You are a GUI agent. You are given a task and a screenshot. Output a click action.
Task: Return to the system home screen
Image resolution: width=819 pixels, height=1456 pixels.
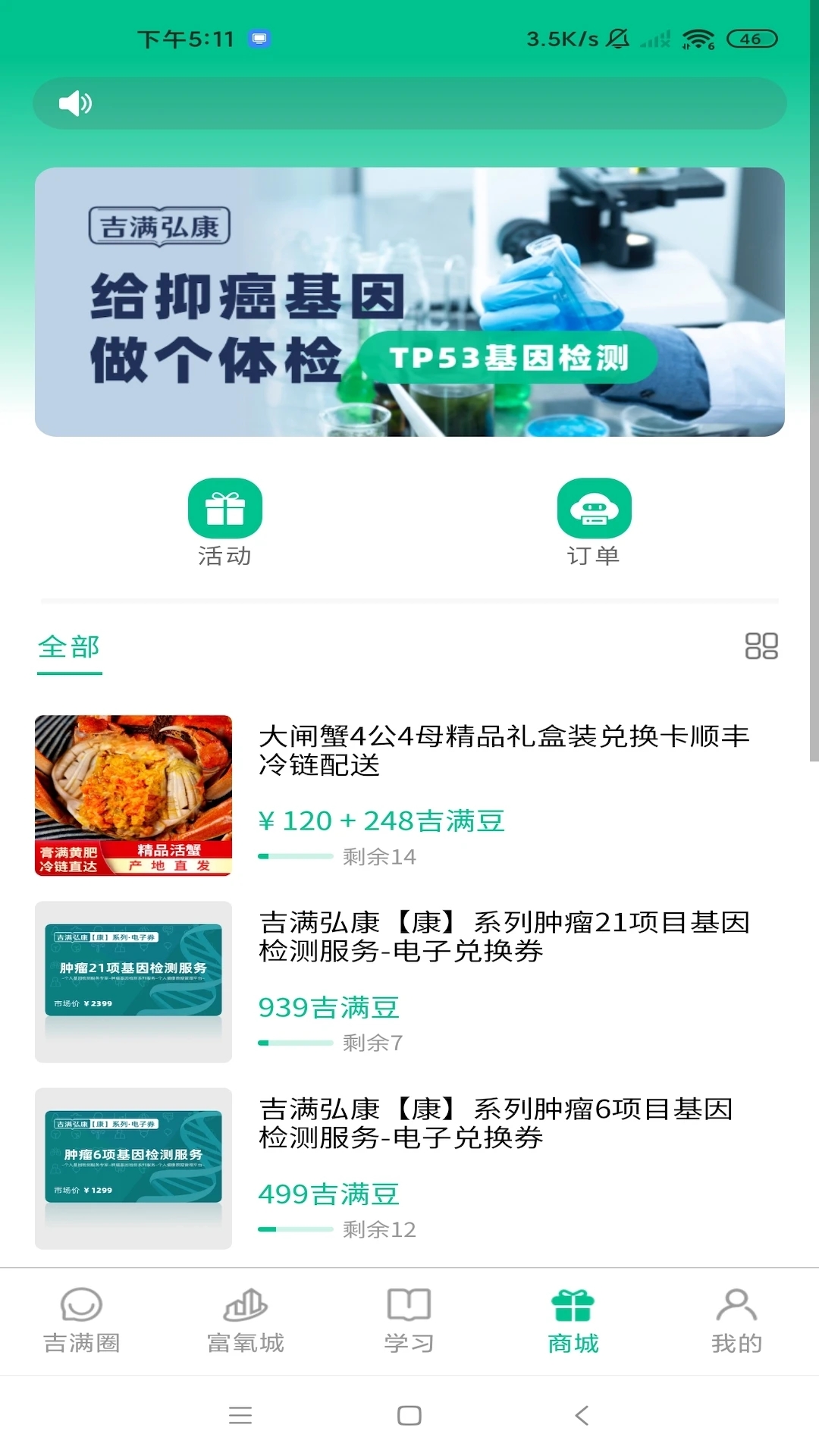(x=409, y=1415)
